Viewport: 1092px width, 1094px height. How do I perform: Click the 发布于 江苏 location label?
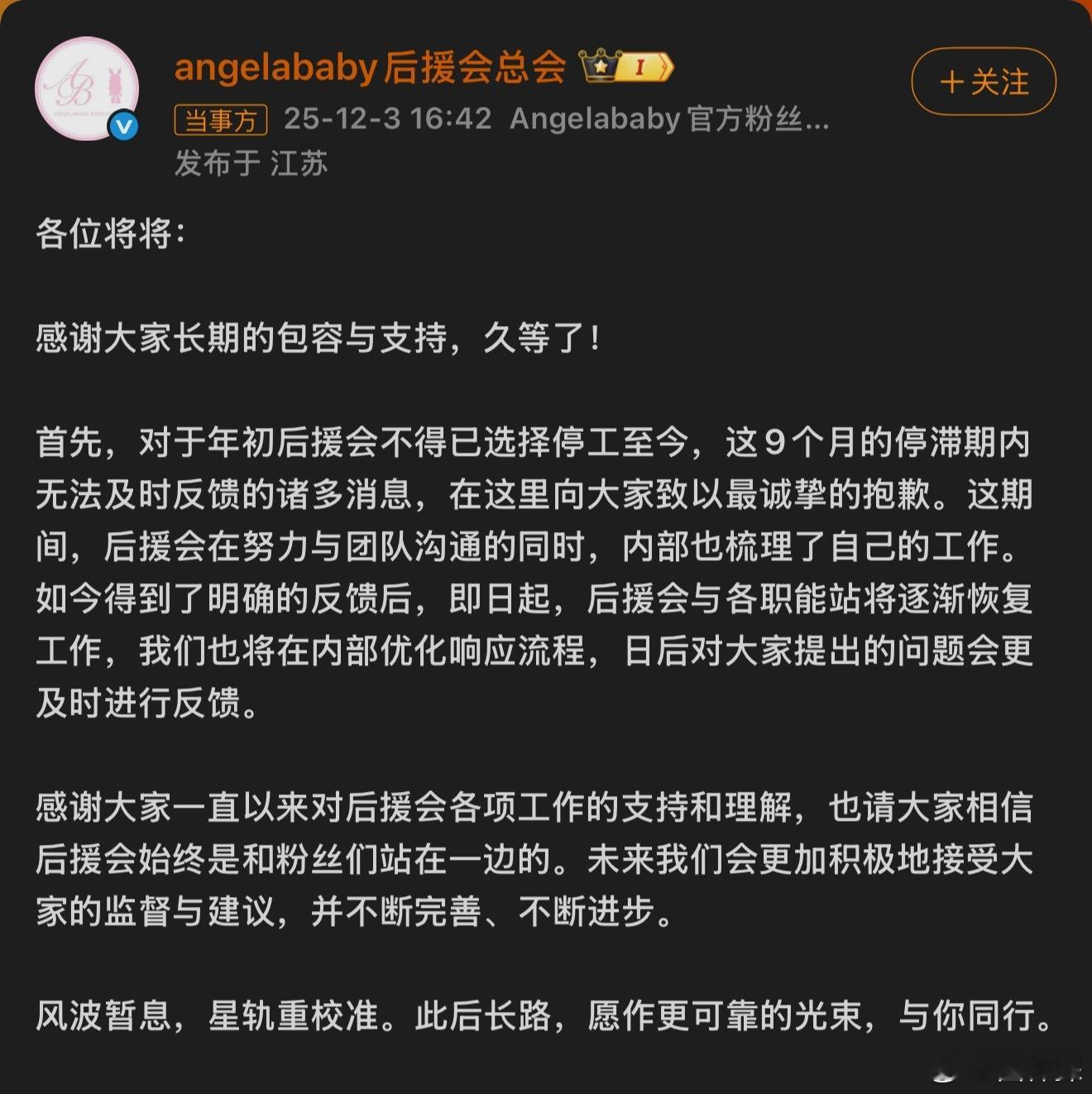[252, 164]
